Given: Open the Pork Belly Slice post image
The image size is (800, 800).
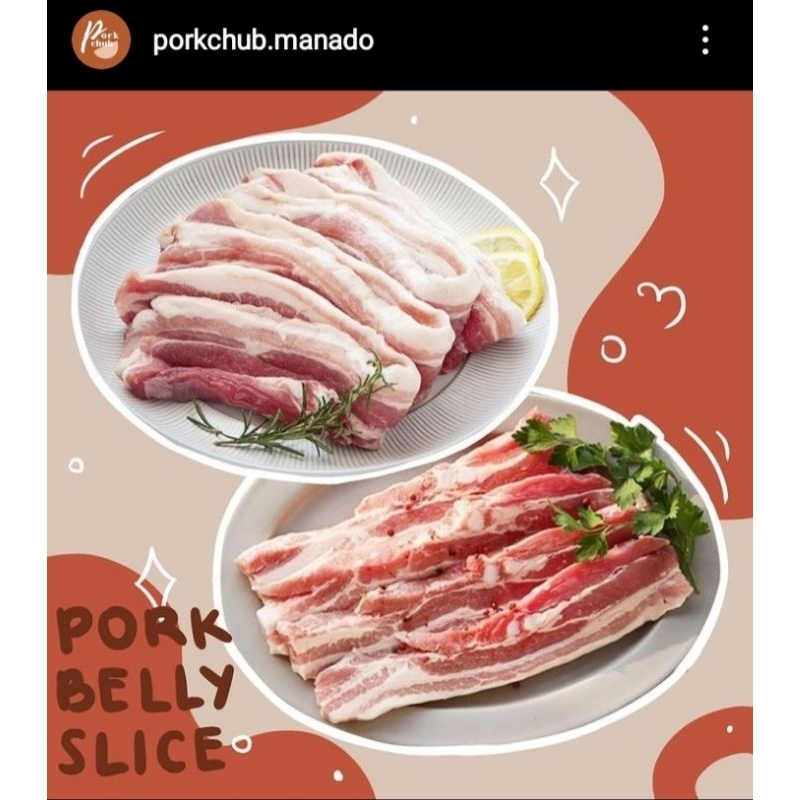Looking at the screenshot, I should click(x=400, y=440).
